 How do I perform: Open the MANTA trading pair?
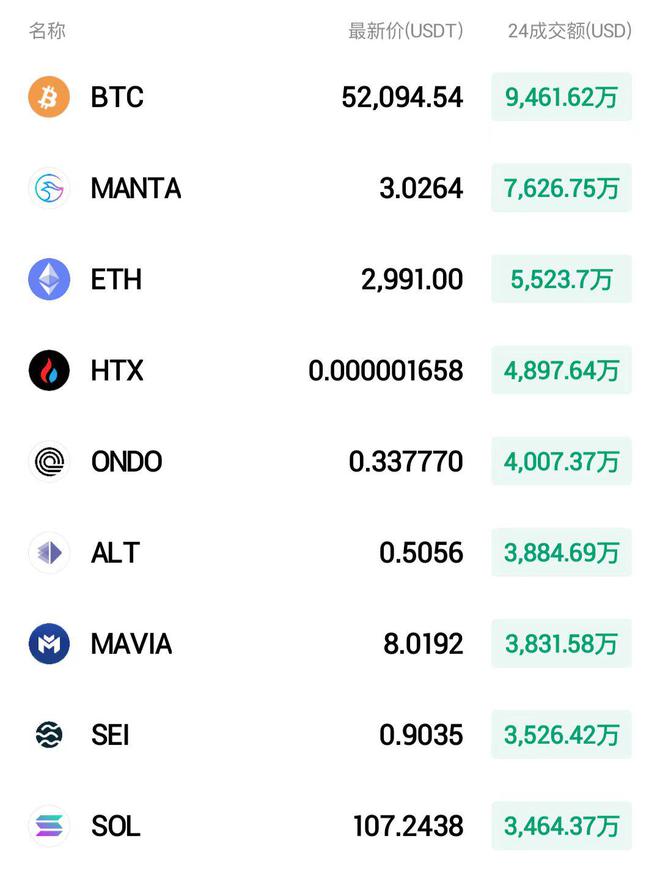point(135,188)
